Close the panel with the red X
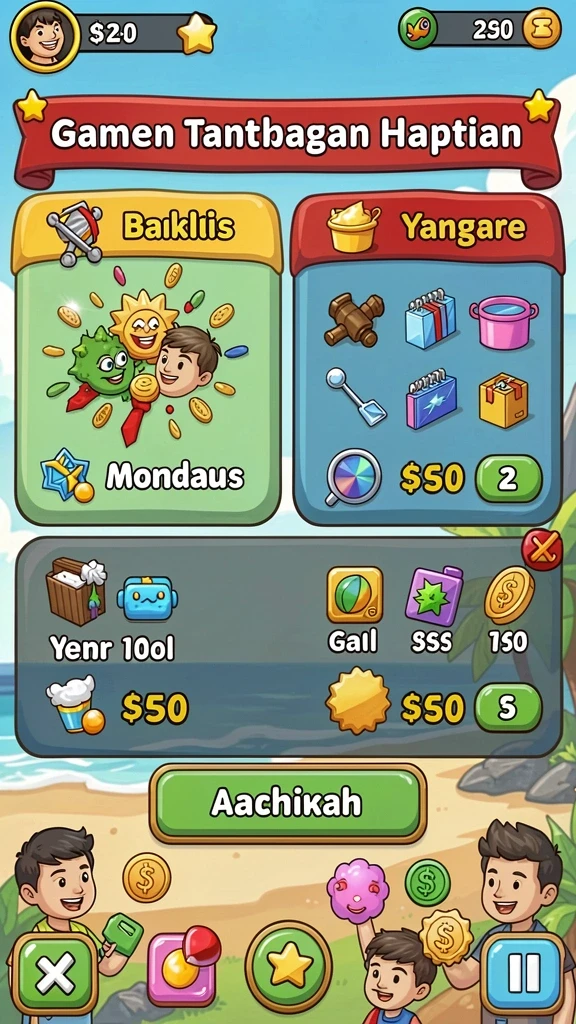The image size is (576, 1024). 542,550
